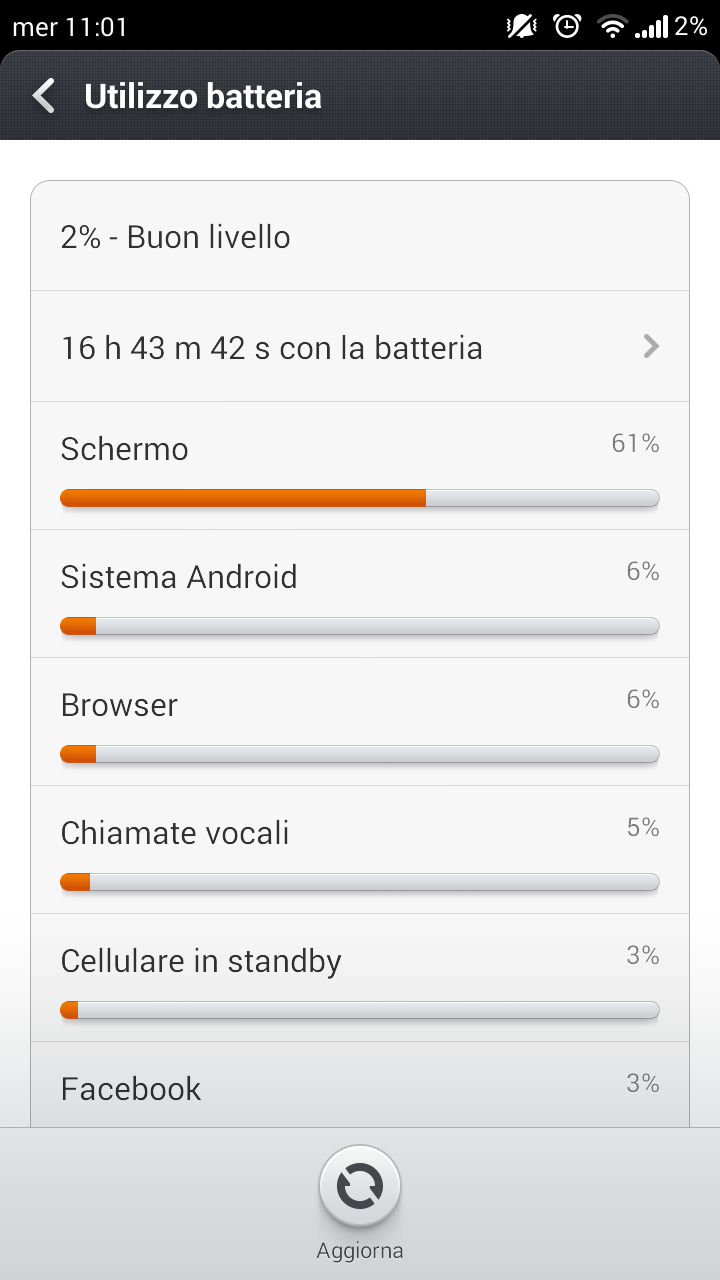Open Browser battery usage details
The width and height of the screenshot is (720, 1280).
pyautogui.click(x=360, y=722)
